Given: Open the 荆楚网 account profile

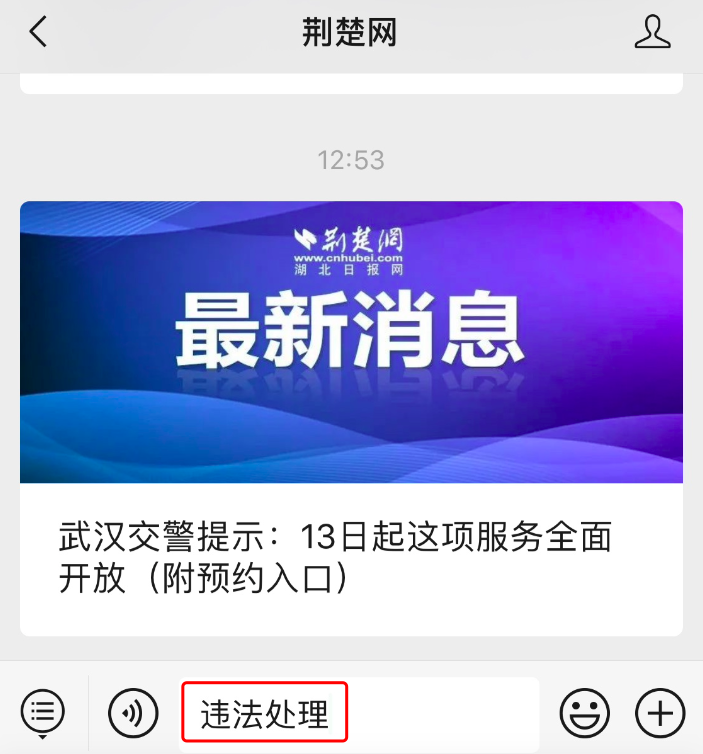Looking at the screenshot, I should [x=652, y=32].
